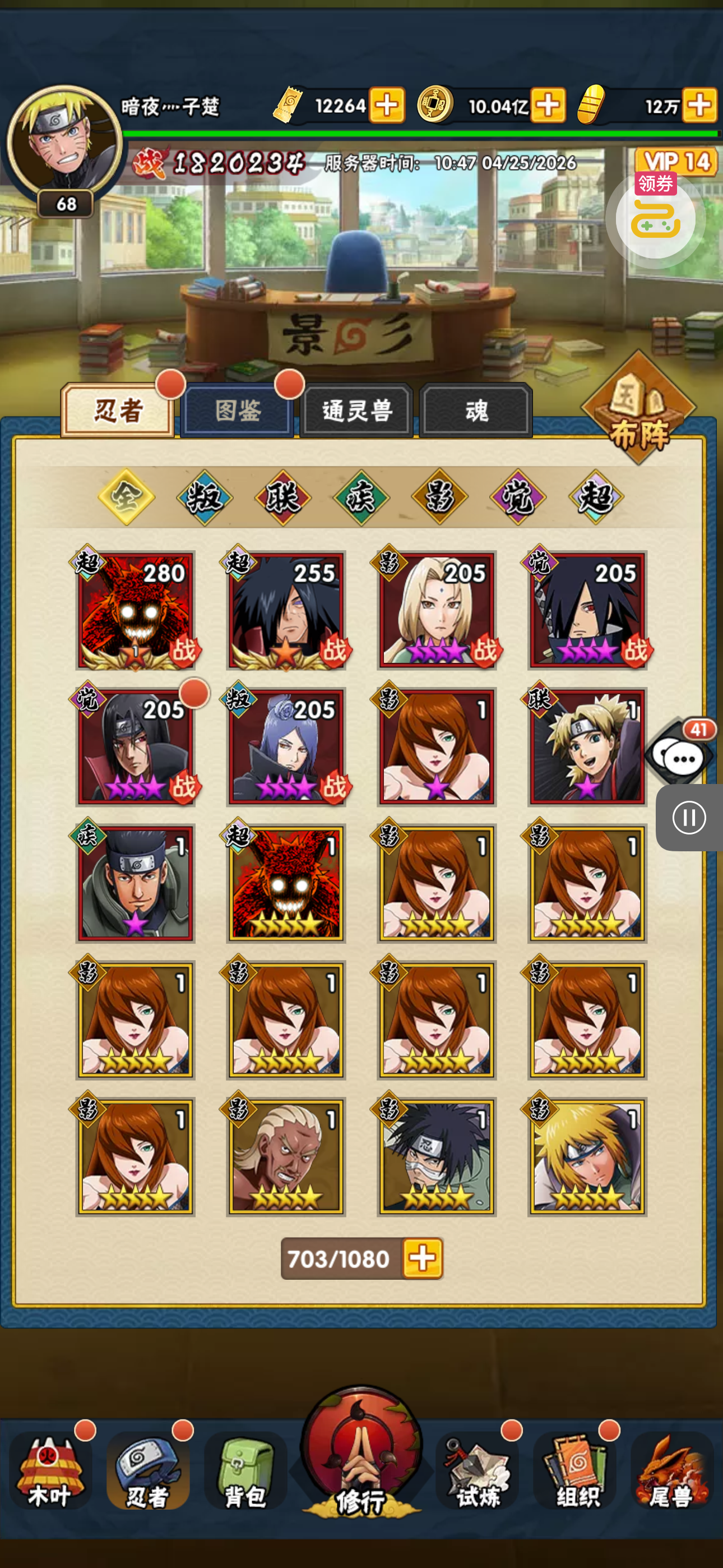This screenshot has width=723, height=1568.
Task: Open the chat bubble with 41 messages
Action: click(680, 757)
